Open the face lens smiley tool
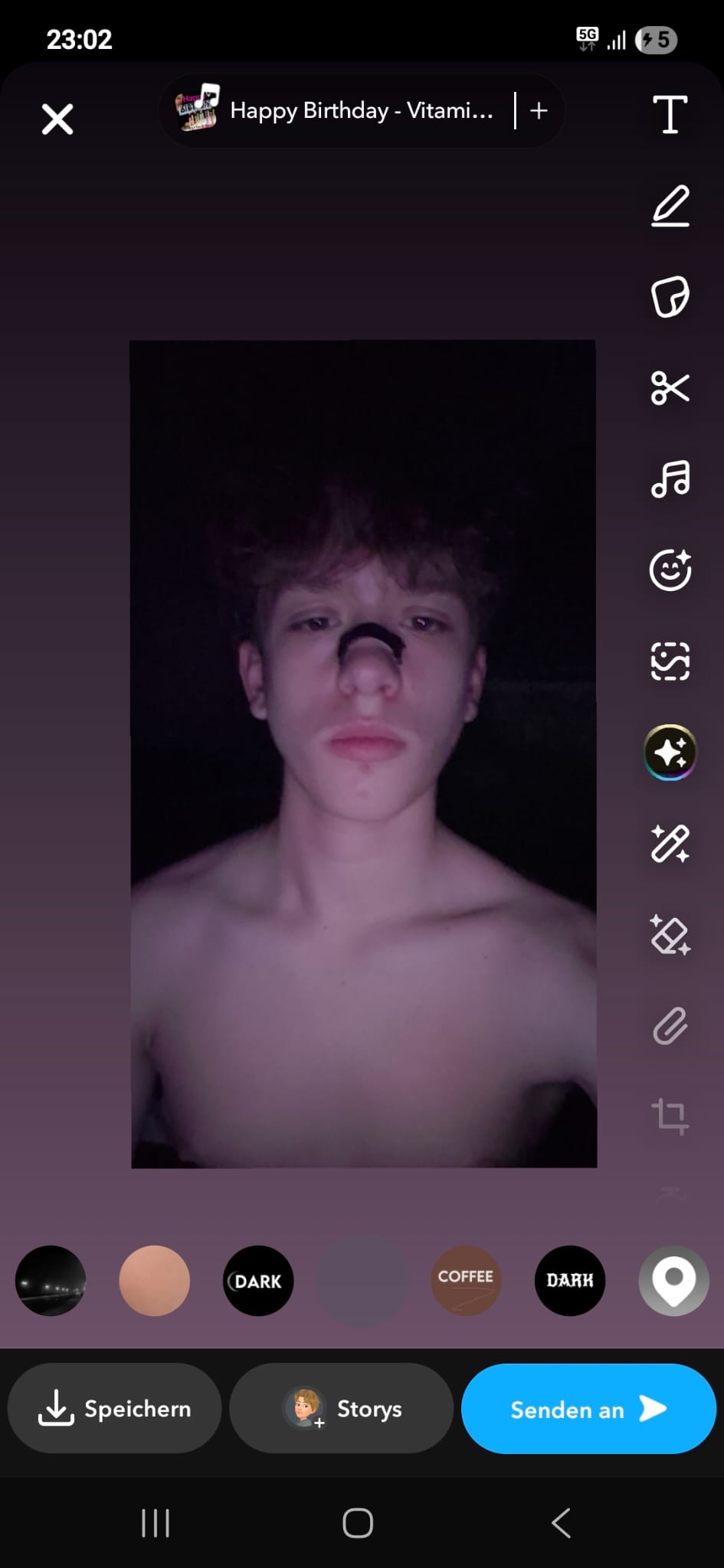The width and height of the screenshot is (724, 1568). (670, 570)
